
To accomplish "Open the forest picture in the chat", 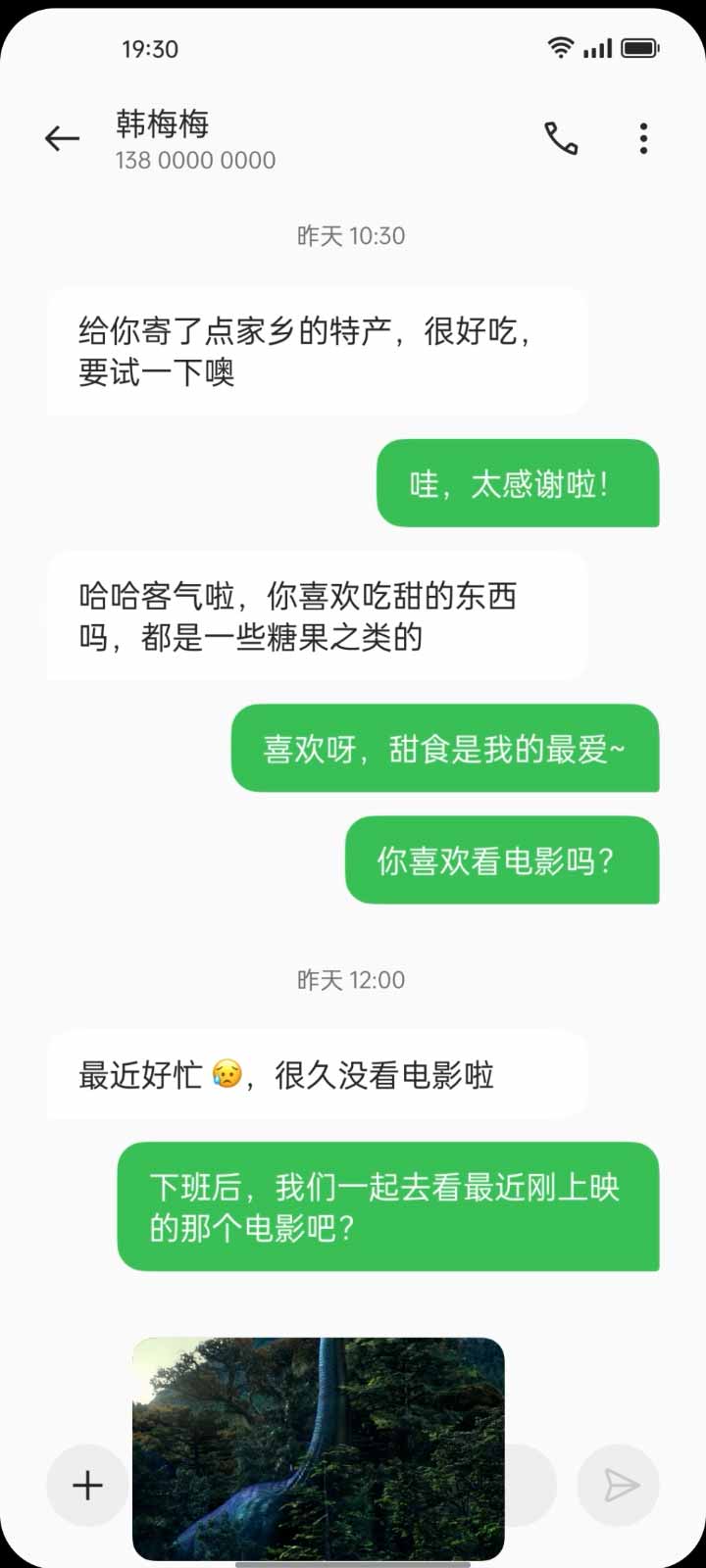I will (x=318, y=1446).
